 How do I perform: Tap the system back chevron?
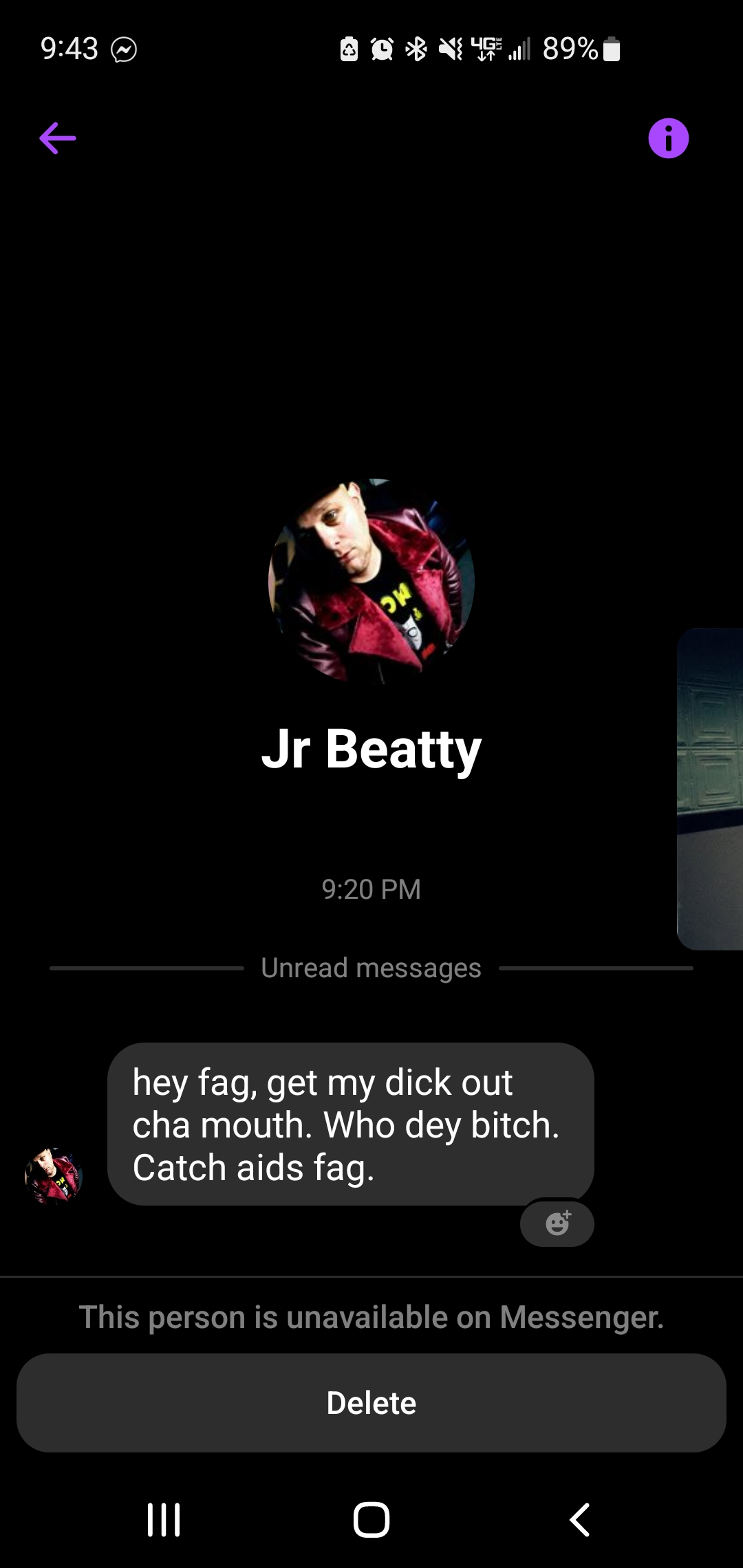coord(580,1519)
